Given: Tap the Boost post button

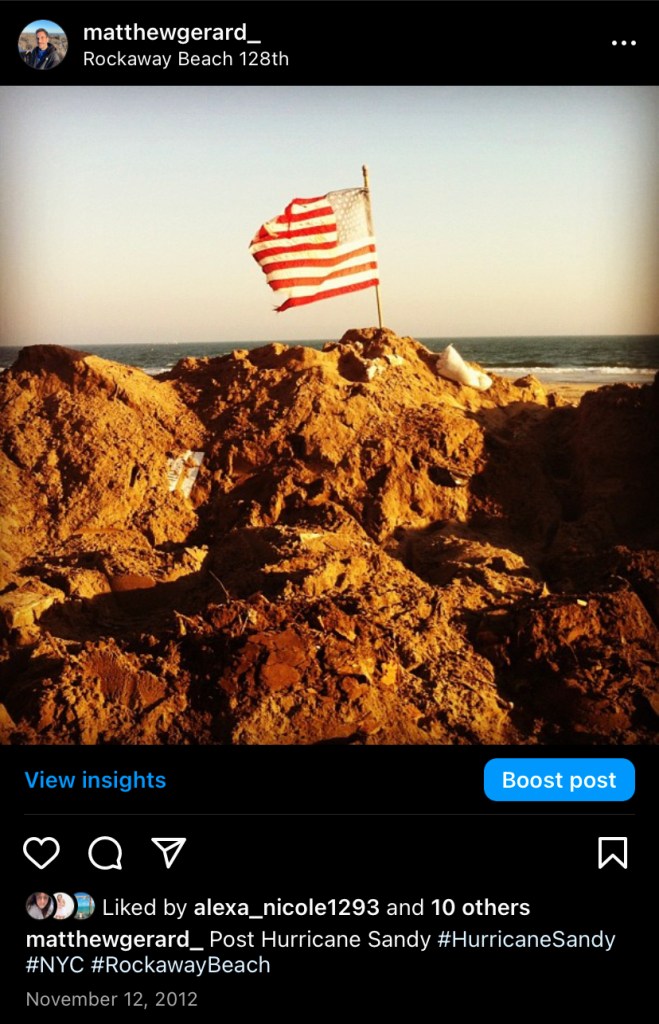Looking at the screenshot, I should (559, 780).
